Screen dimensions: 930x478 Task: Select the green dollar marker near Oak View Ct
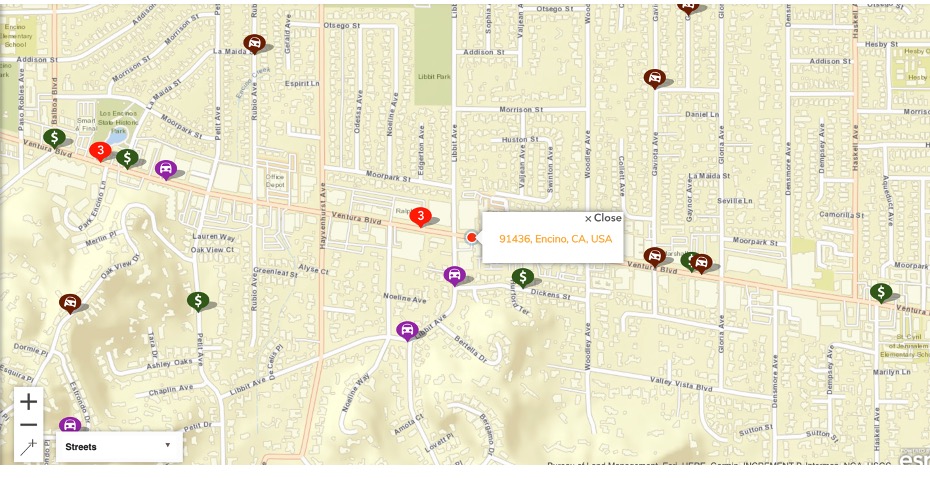[x=198, y=299]
